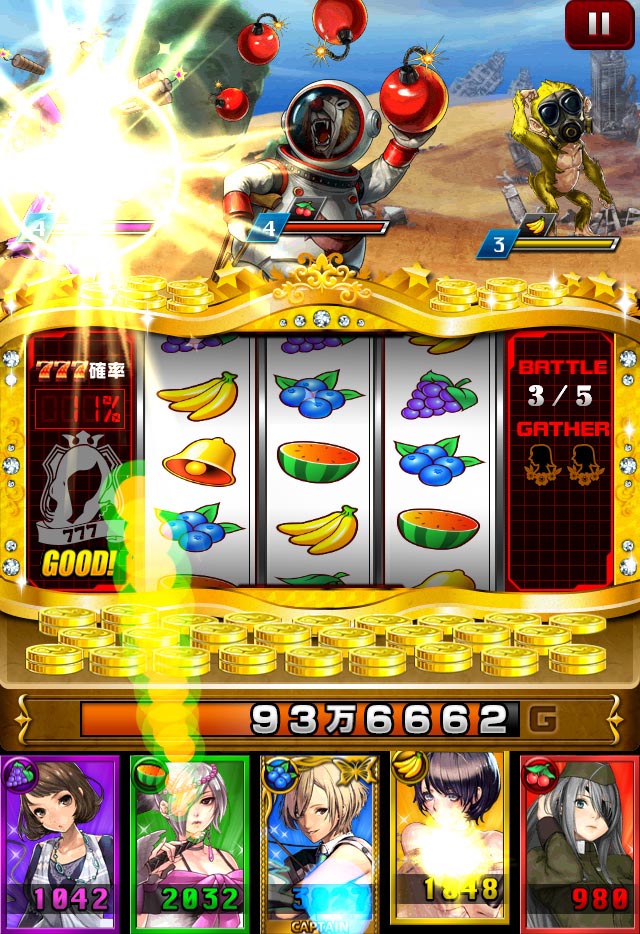Pause the game with the top-right button

pos(599,24)
